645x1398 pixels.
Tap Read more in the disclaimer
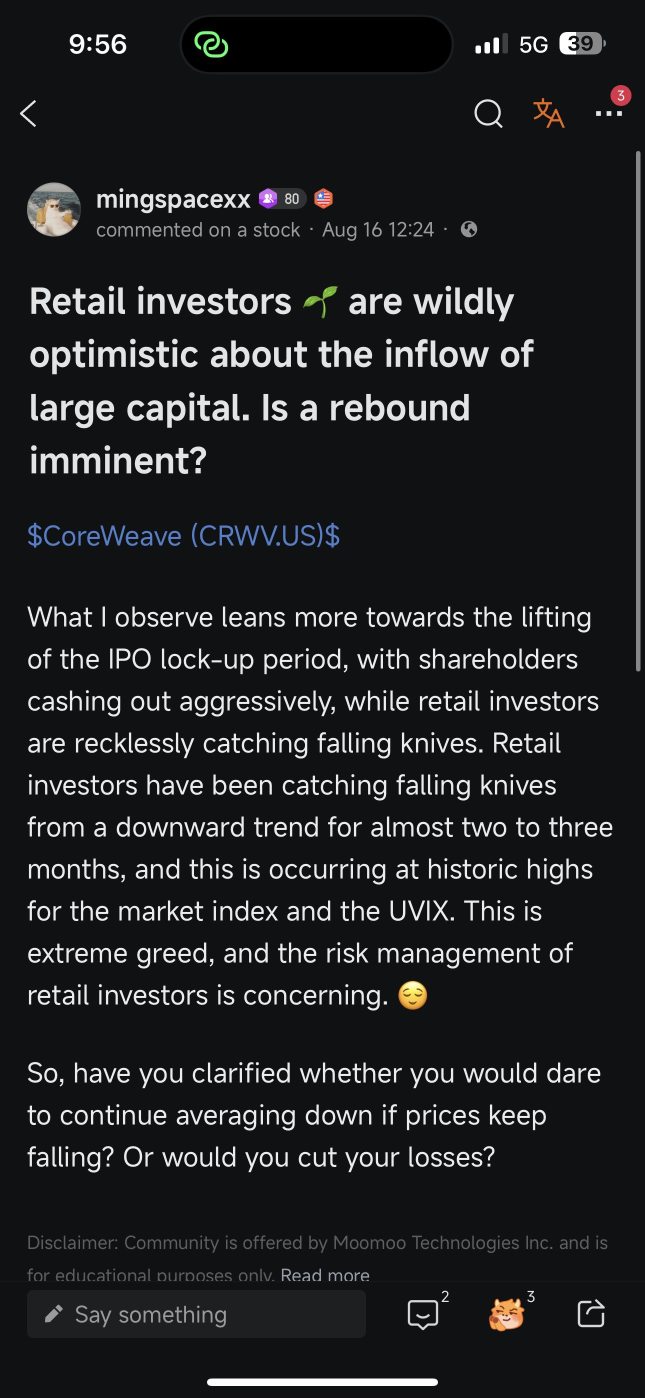pyautogui.click(x=325, y=1275)
